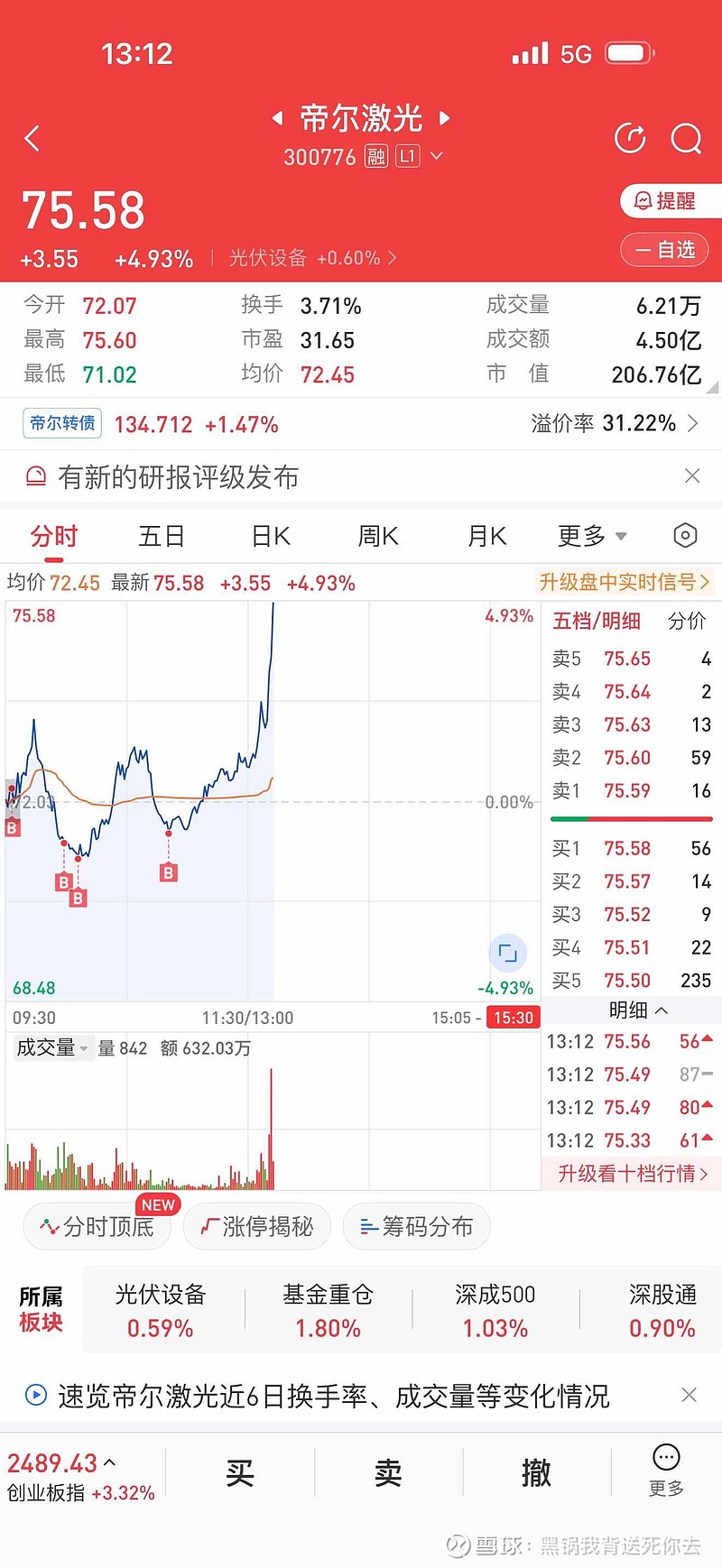Open the search magnifier icon
722x1568 pixels.
(x=686, y=138)
